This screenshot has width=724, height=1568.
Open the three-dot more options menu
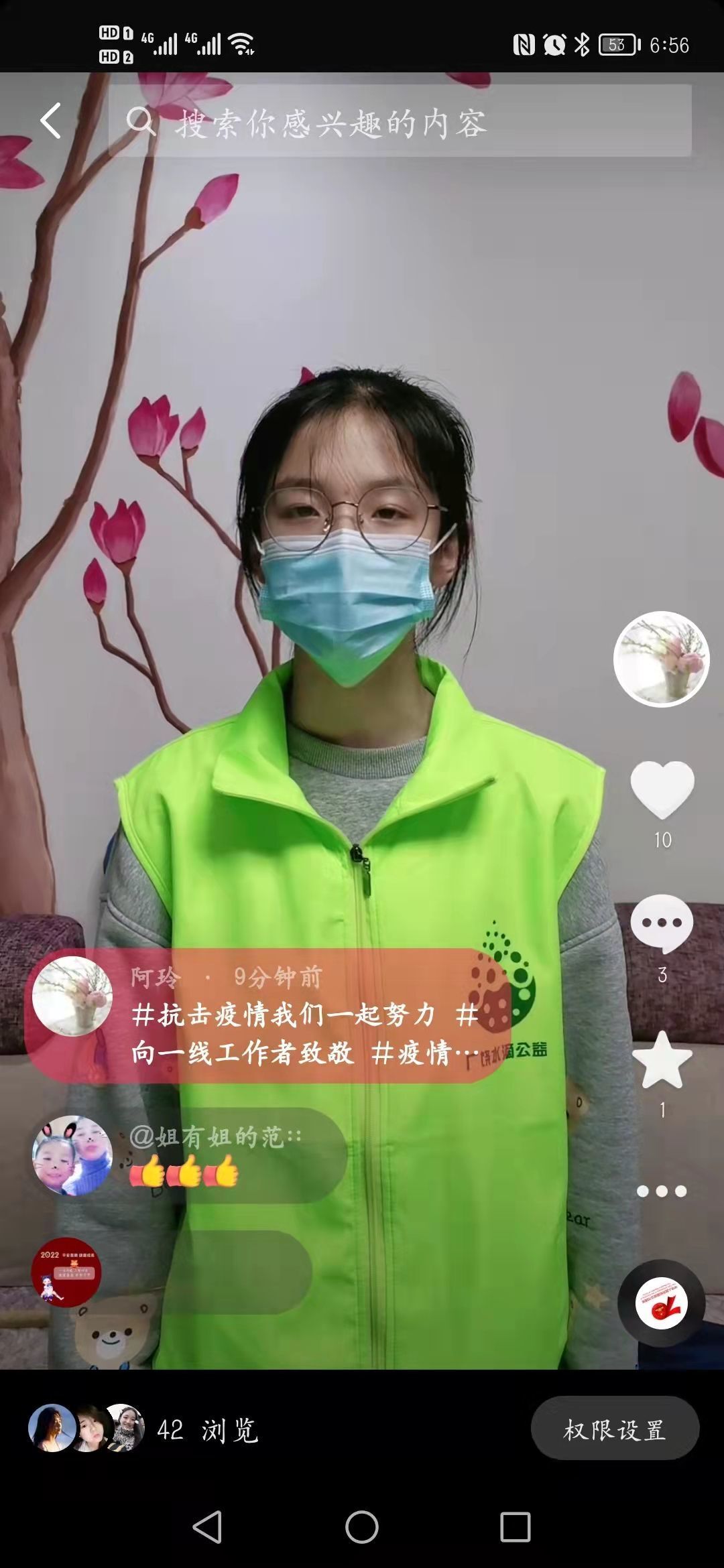coord(662,1191)
